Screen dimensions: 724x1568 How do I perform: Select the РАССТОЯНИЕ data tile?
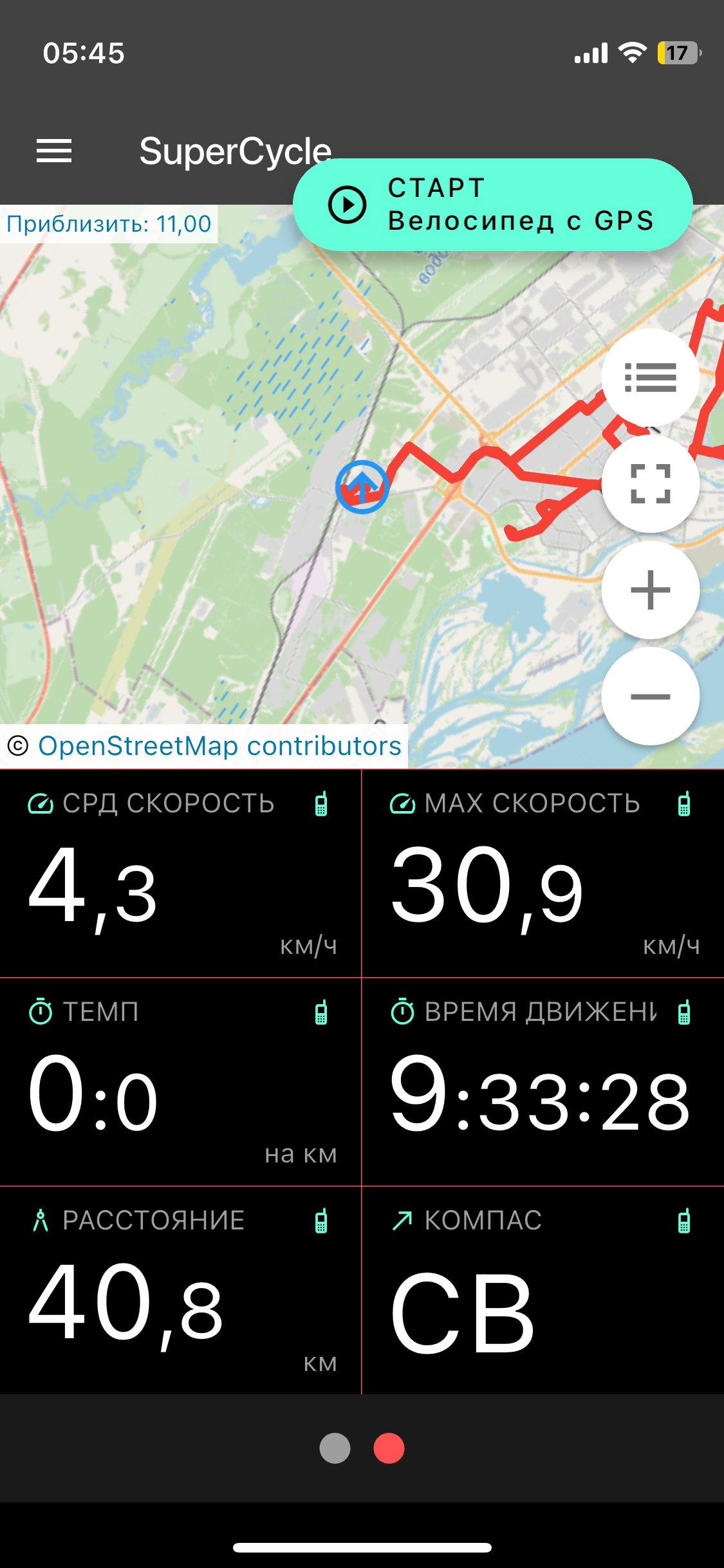tap(180, 1291)
